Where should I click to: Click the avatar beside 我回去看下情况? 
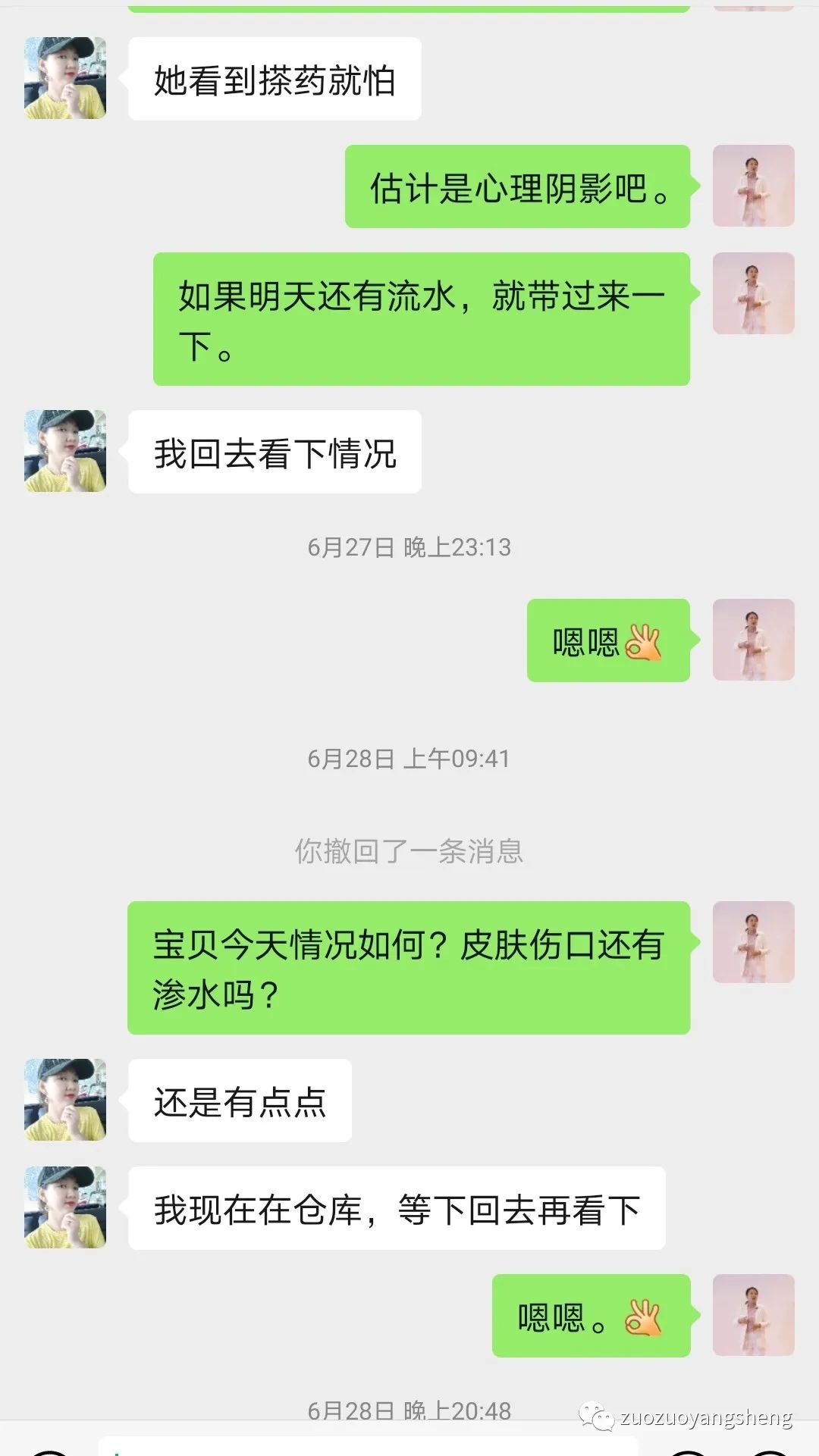[65, 452]
